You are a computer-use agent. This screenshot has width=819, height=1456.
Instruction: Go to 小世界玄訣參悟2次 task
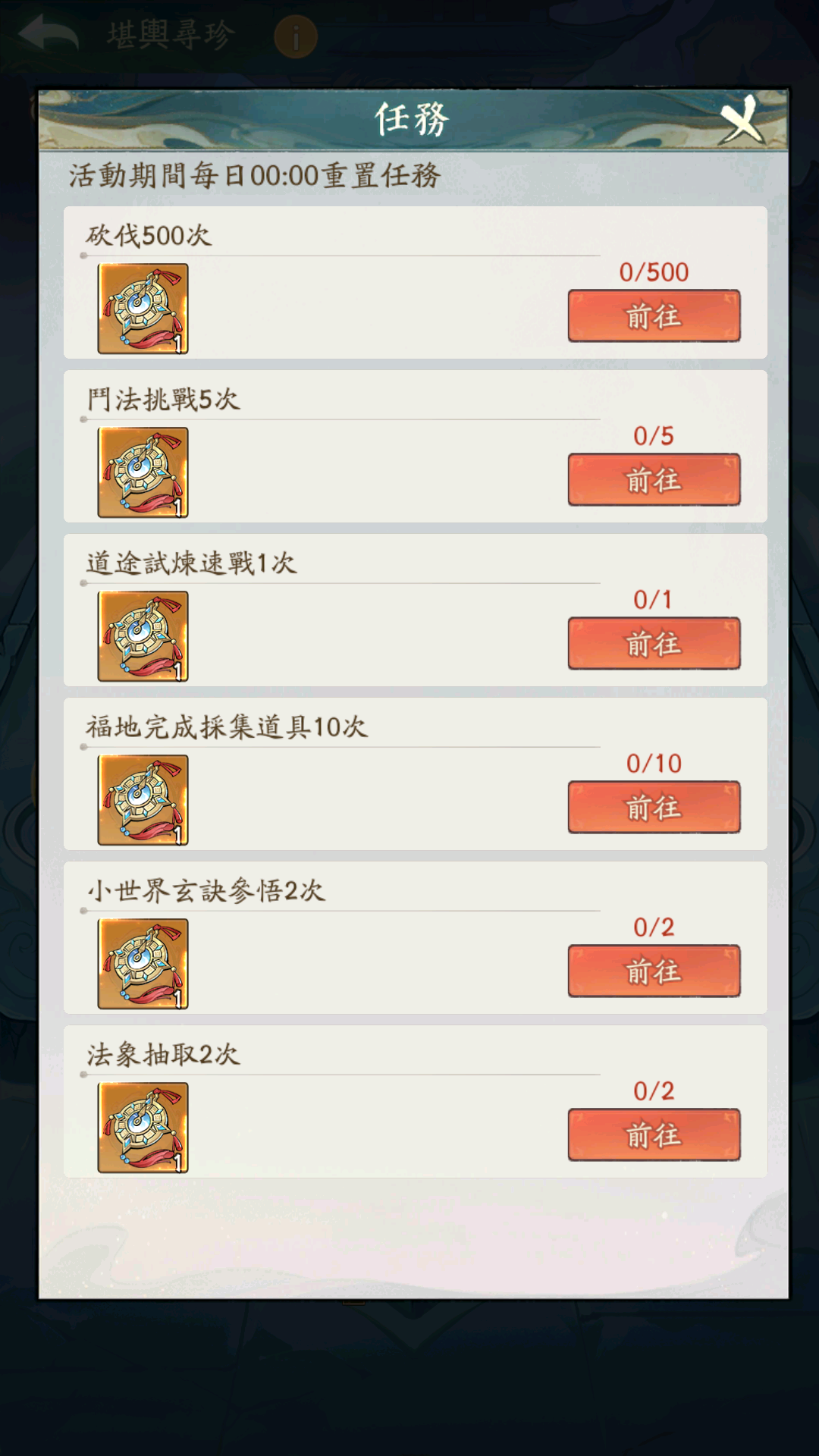pos(654,971)
